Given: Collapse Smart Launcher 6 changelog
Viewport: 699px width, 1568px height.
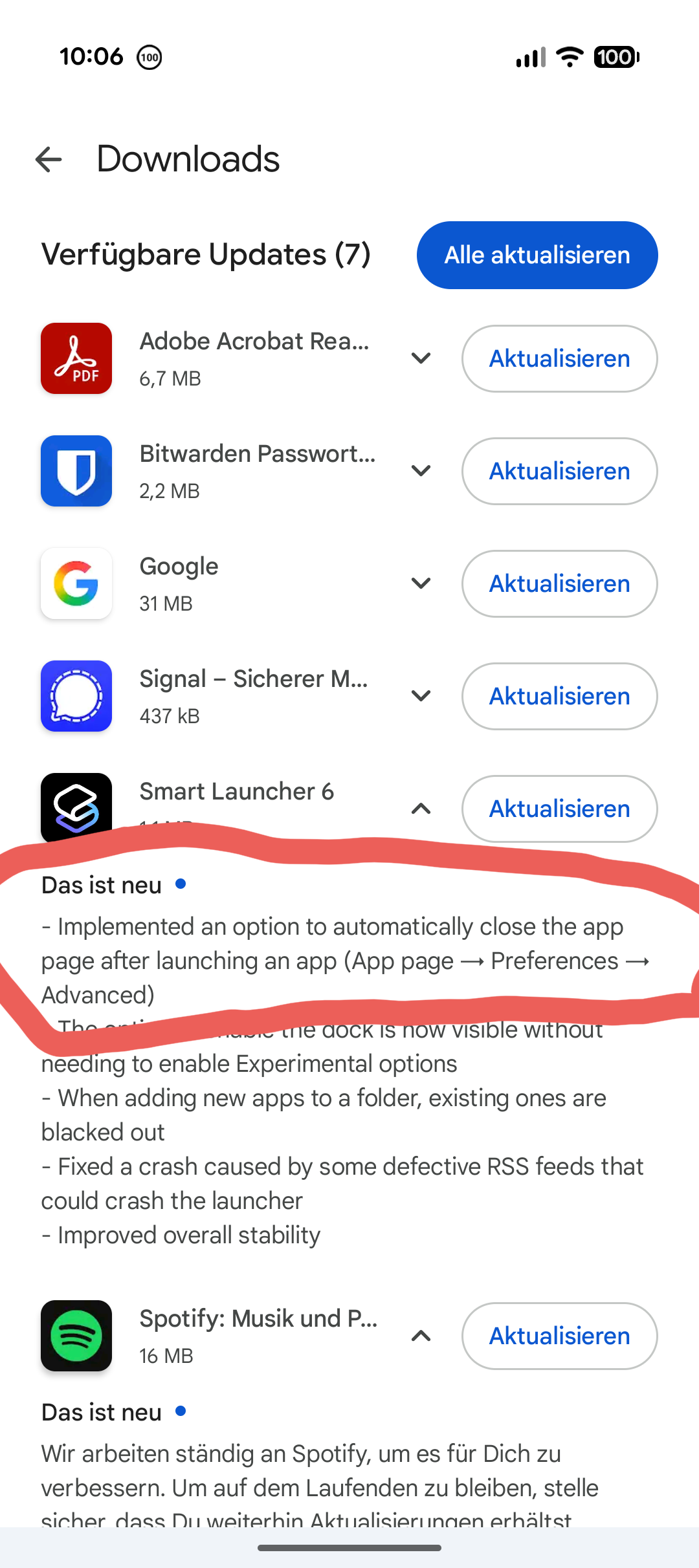Looking at the screenshot, I should tap(421, 809).
